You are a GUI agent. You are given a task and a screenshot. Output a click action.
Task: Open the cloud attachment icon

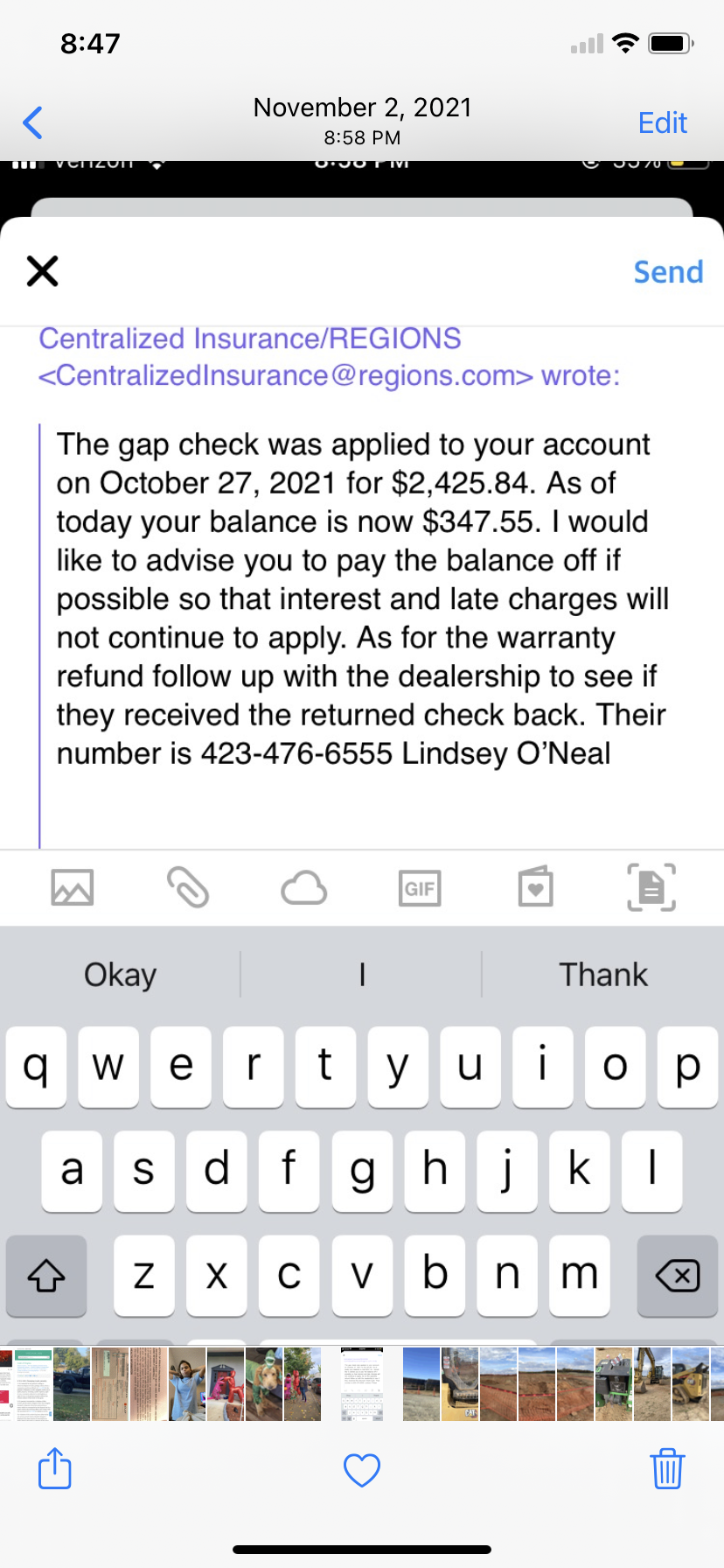(303, 887)
